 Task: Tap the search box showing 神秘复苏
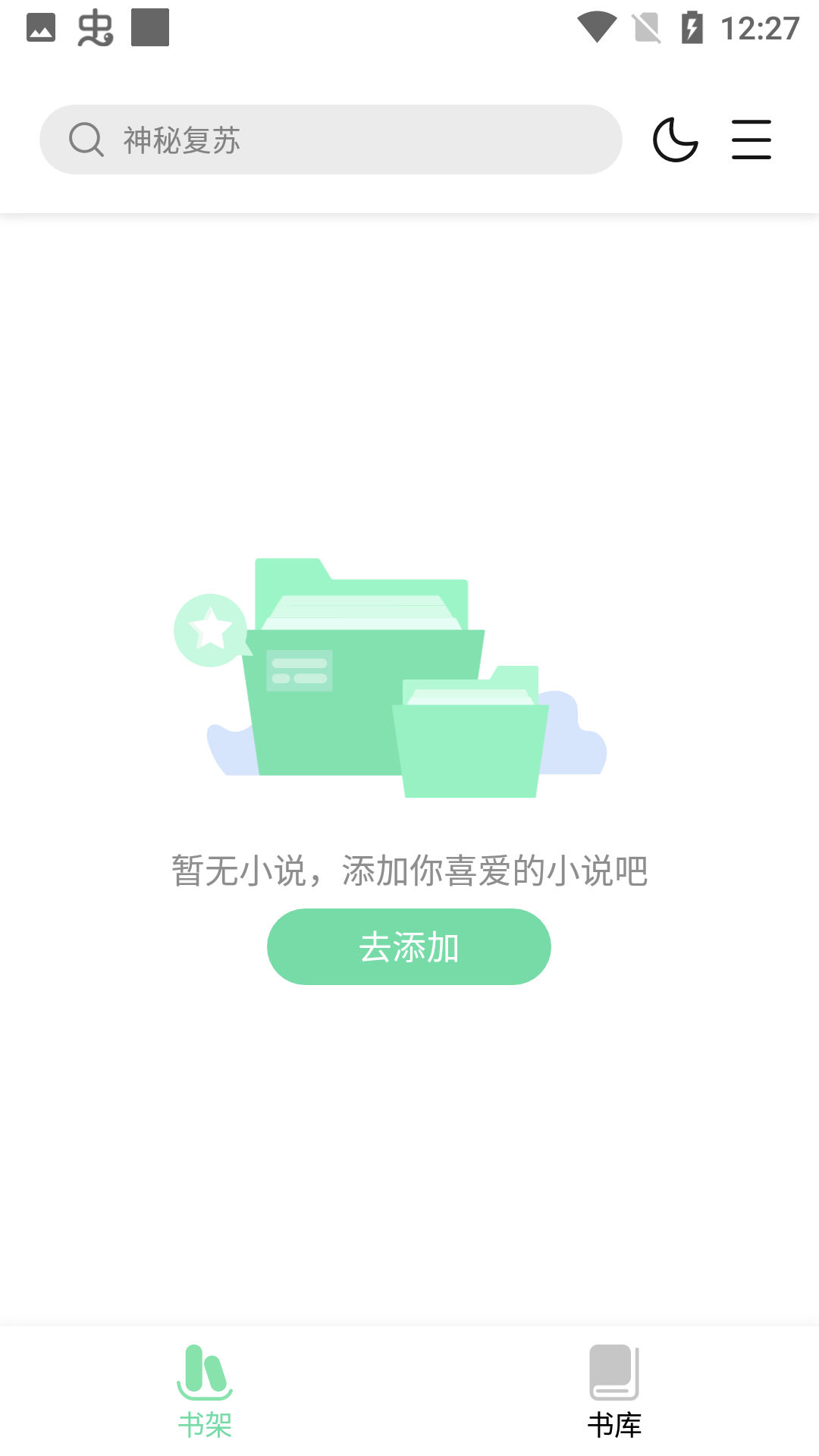pyautogui.click(x=331, y=140)
